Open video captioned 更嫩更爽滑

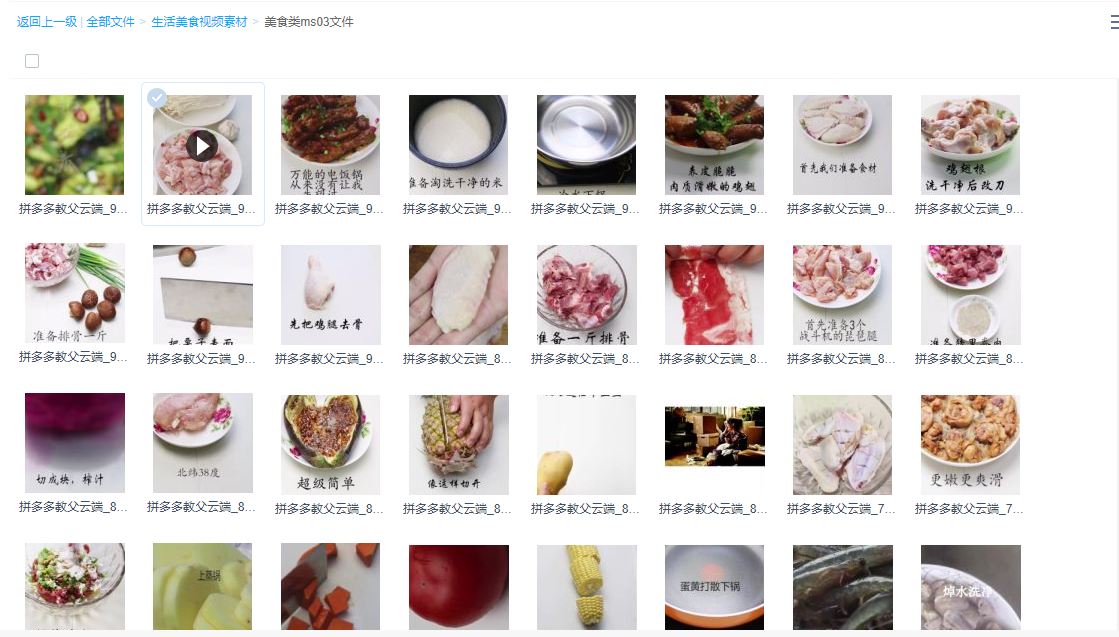(970, 444)
